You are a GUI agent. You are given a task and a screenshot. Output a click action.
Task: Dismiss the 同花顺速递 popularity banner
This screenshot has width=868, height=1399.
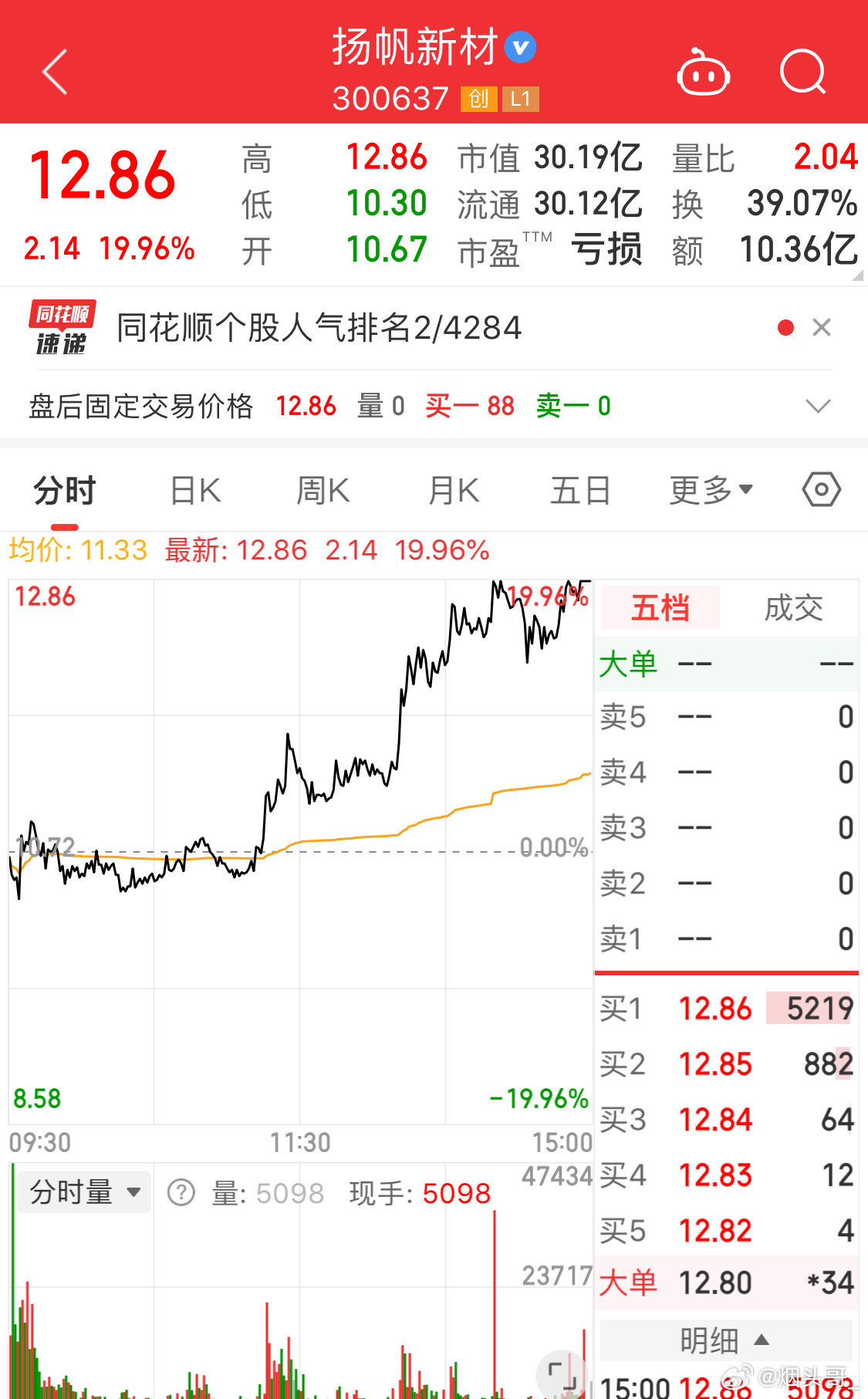(822, 328)
